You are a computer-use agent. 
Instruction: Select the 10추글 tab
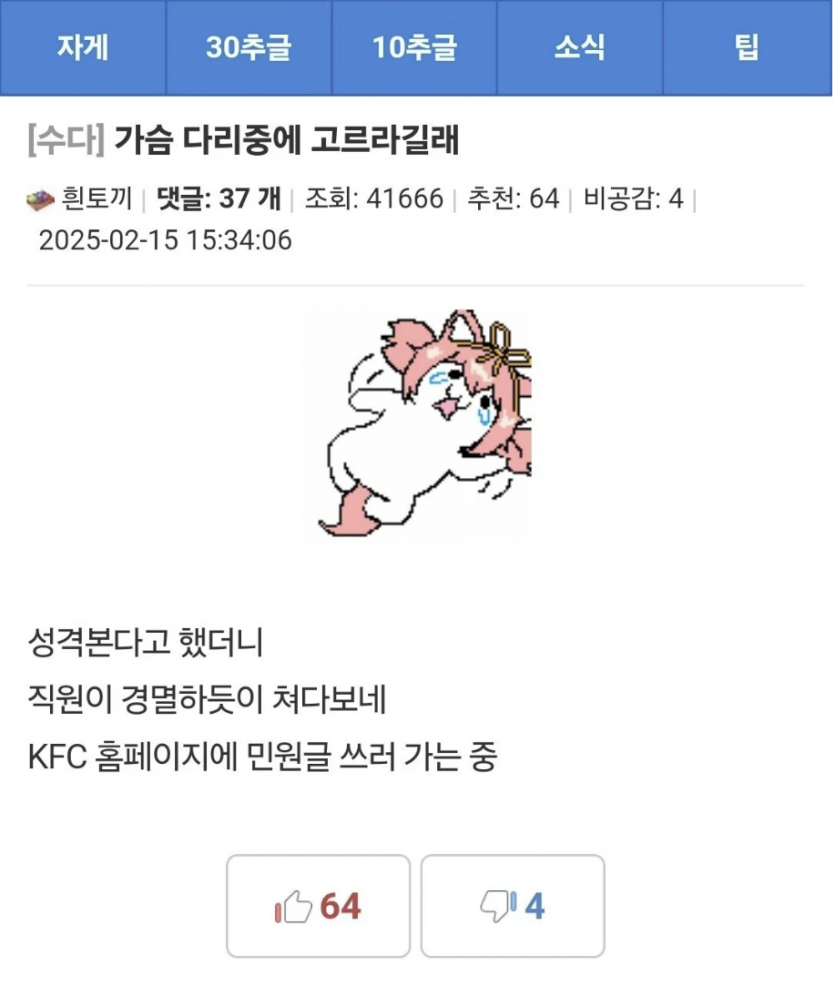[x=414, y=47]
